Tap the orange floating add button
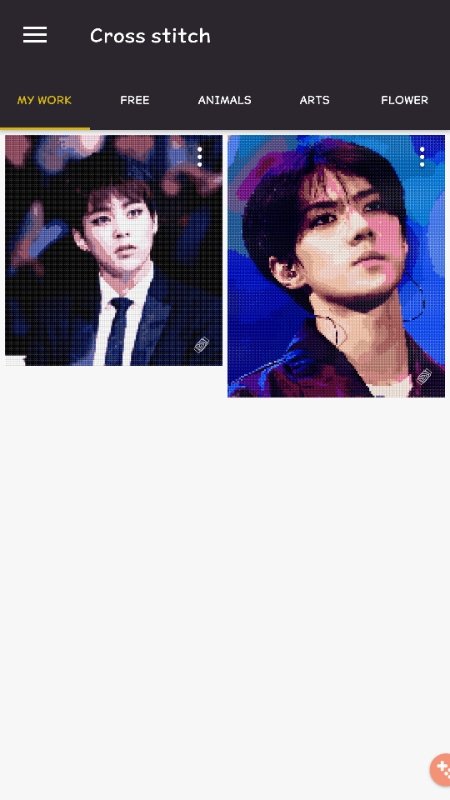Image resolution: width=450 pixels, height=800 pixels. pyautogui.click(x=440, y=769)
